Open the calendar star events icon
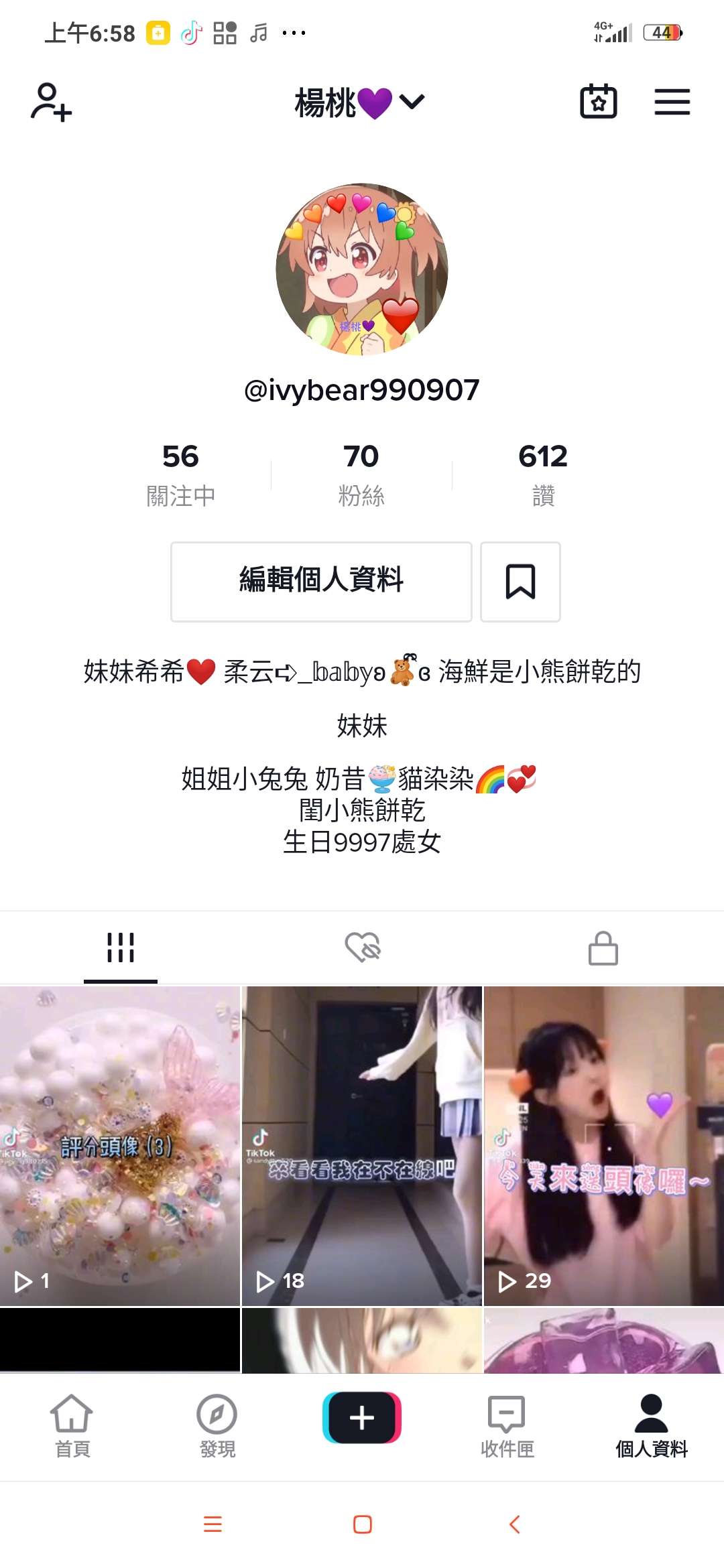The height and width of the screenshot is (1568, 724). [598, 102]
